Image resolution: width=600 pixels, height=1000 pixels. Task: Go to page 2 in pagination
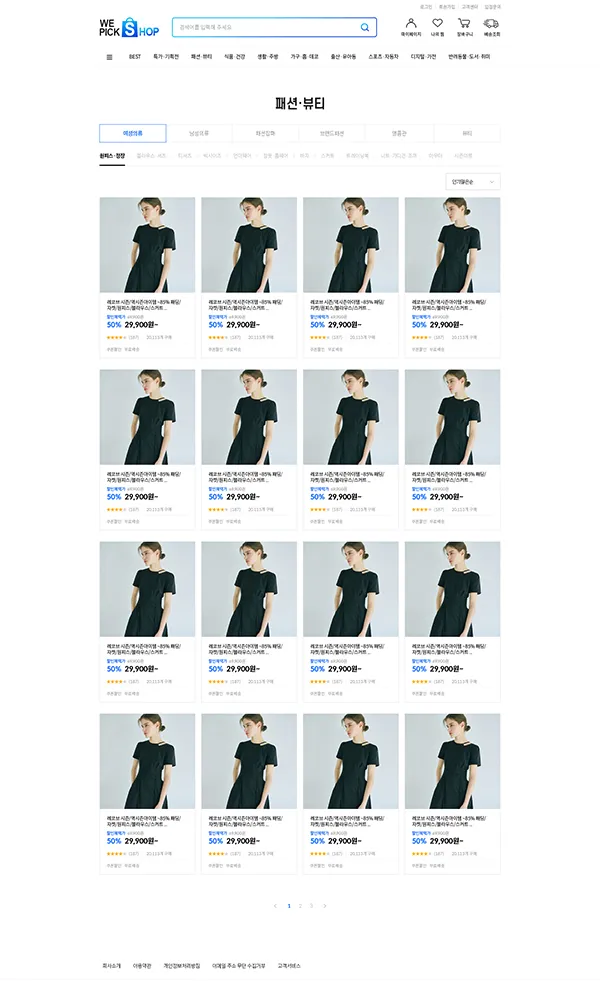(x=300, y=905)
